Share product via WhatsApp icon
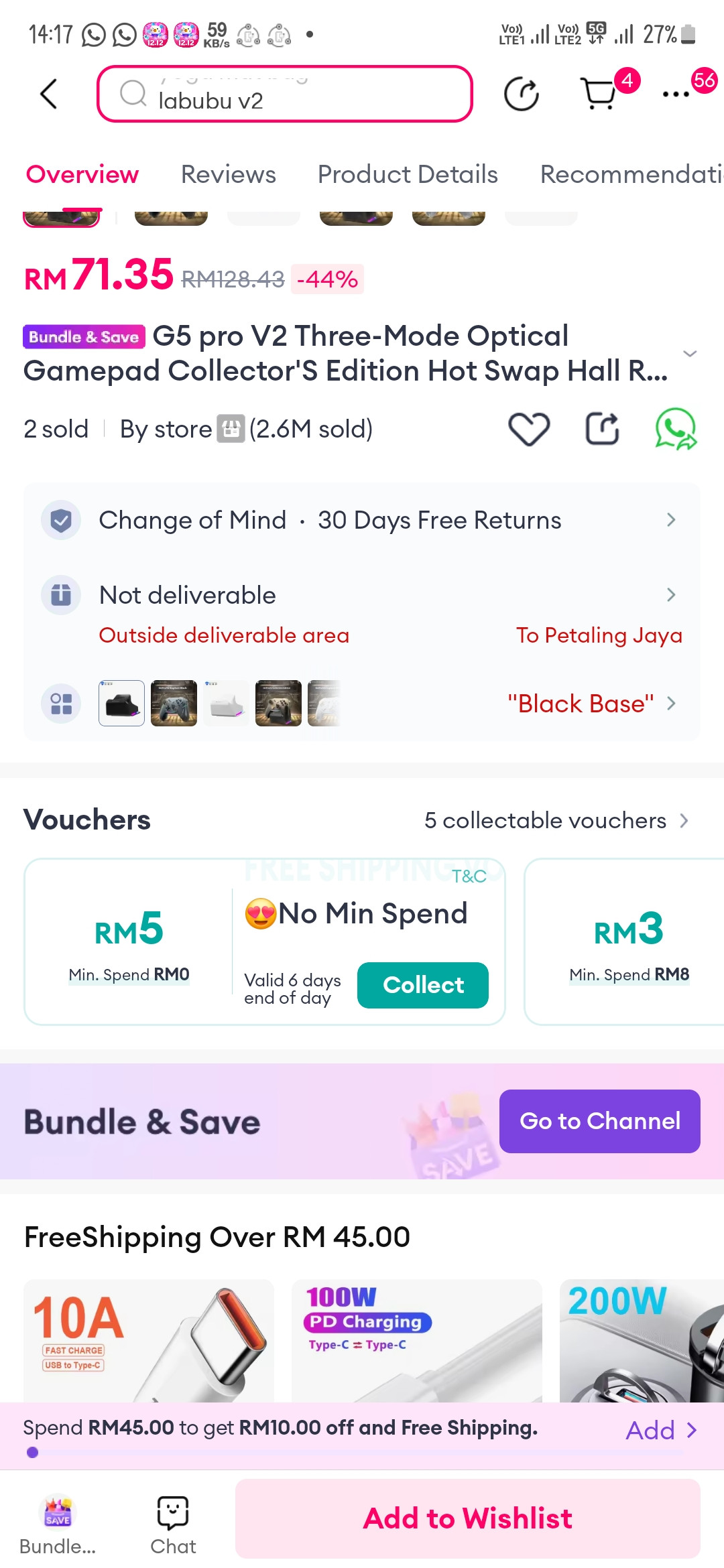Screen dimensions: 724x1568 pos(676,429)
